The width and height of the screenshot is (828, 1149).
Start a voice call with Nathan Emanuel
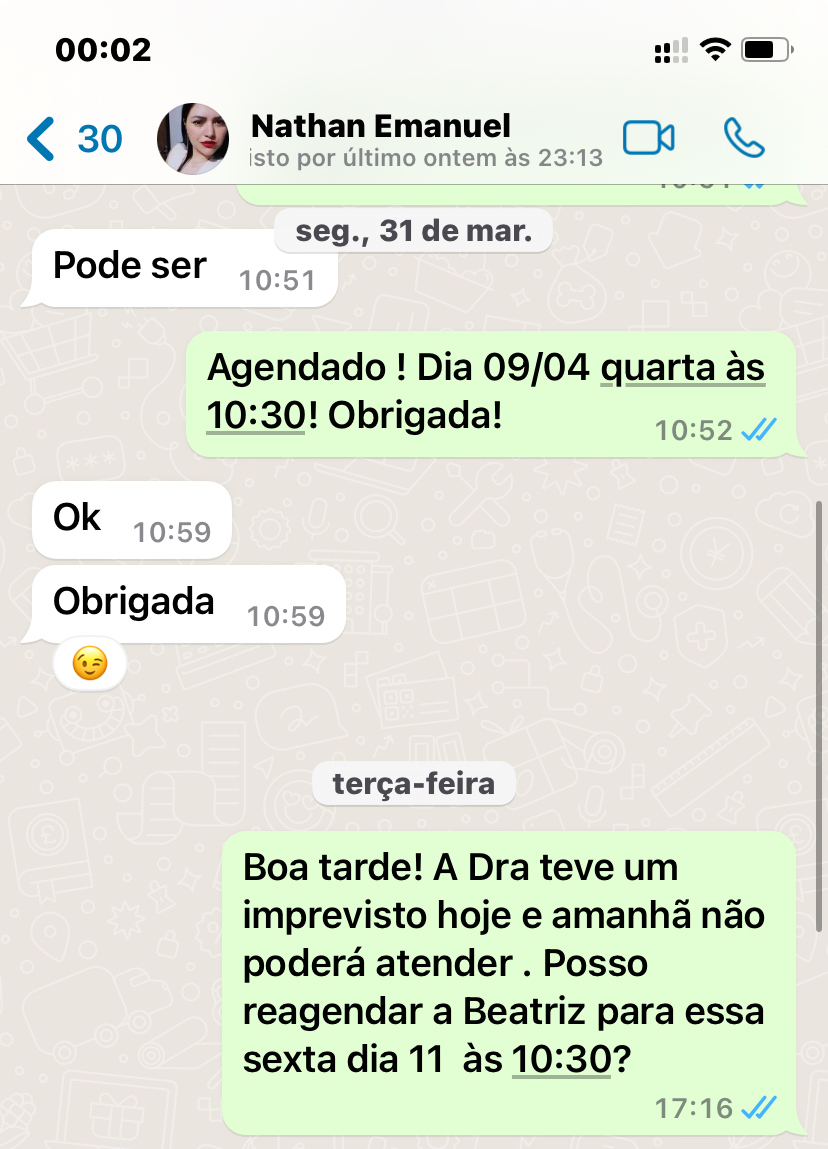point(744,138)
